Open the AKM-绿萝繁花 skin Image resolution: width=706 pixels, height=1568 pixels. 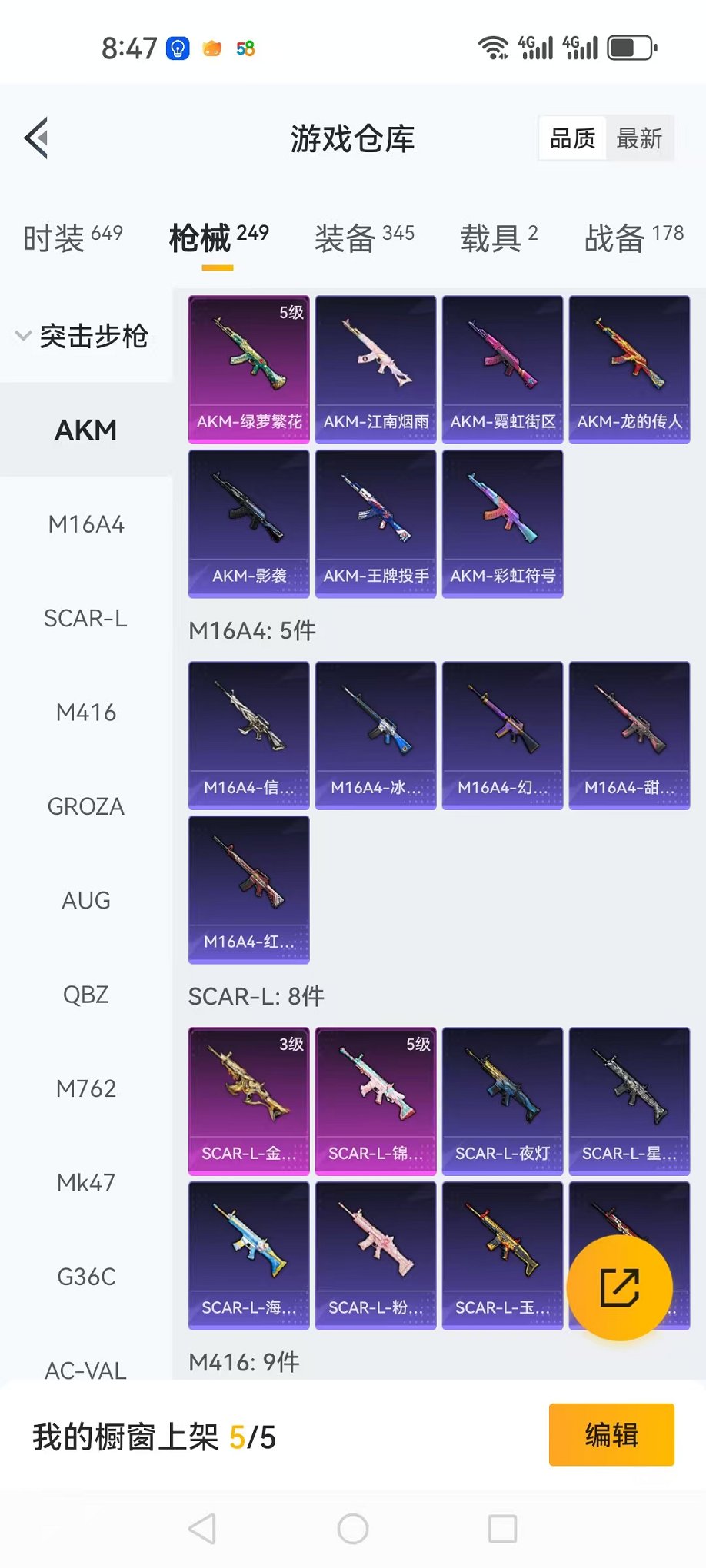coord(249,369)
